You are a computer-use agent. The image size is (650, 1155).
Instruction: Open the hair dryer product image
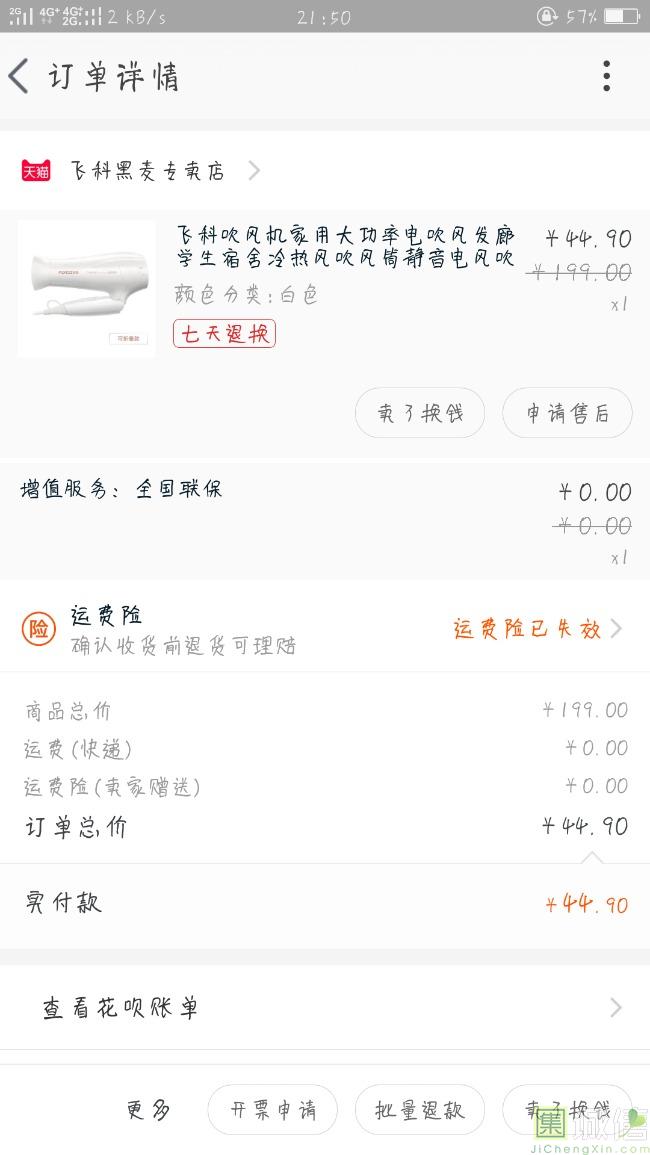87,288
